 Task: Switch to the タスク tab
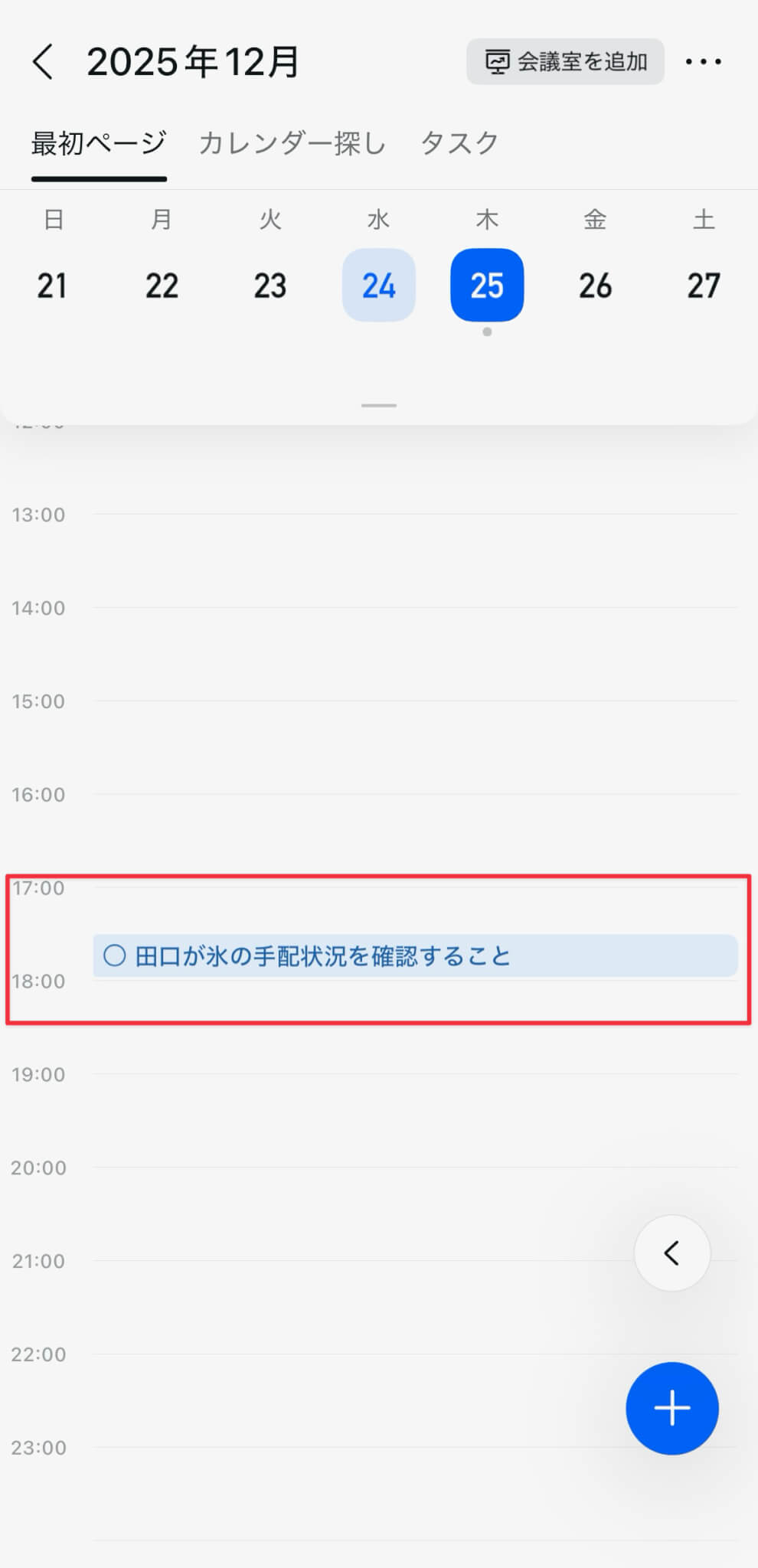pyautogui.click(x=459, y=143)
